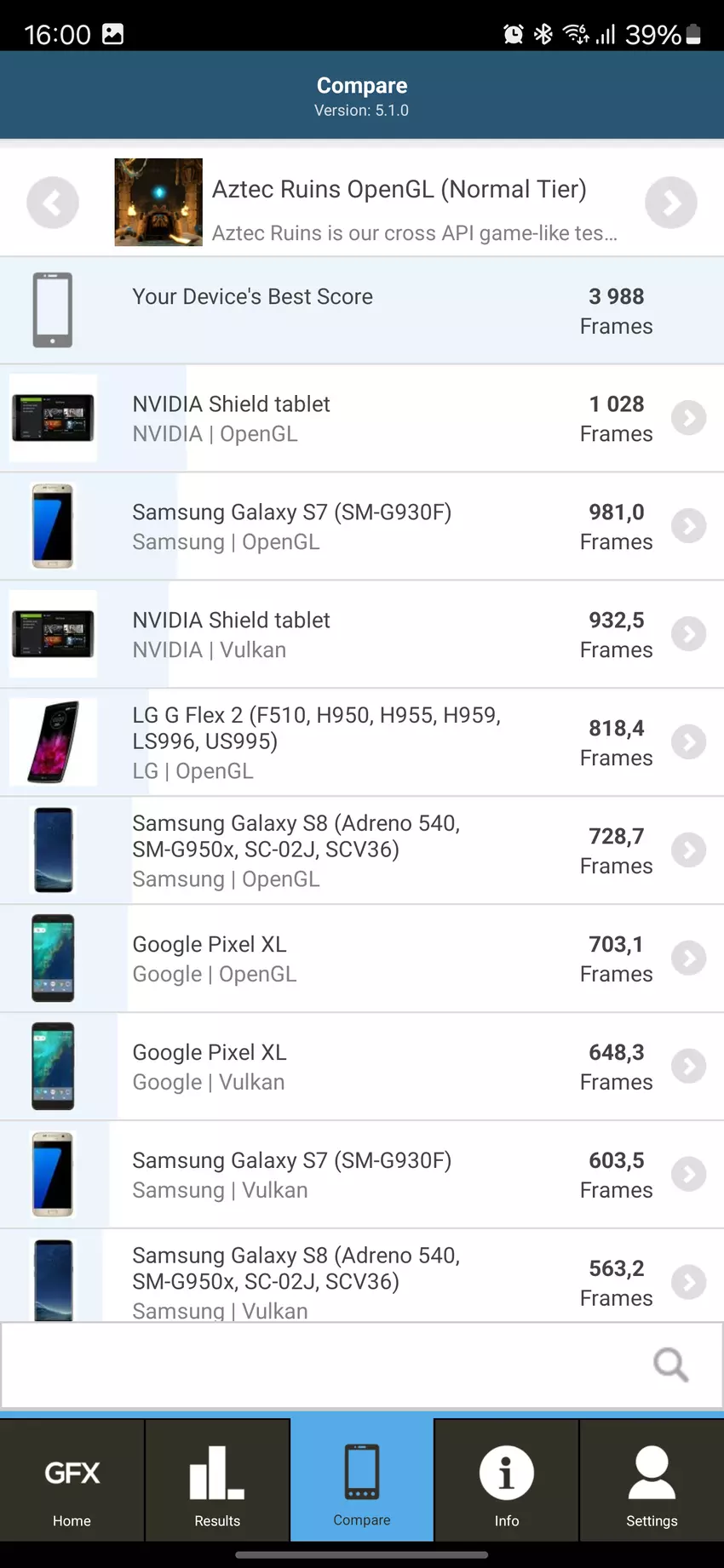The image size is (724, 1568).
Task: Tap the device search field
Action: point(324,1365)
